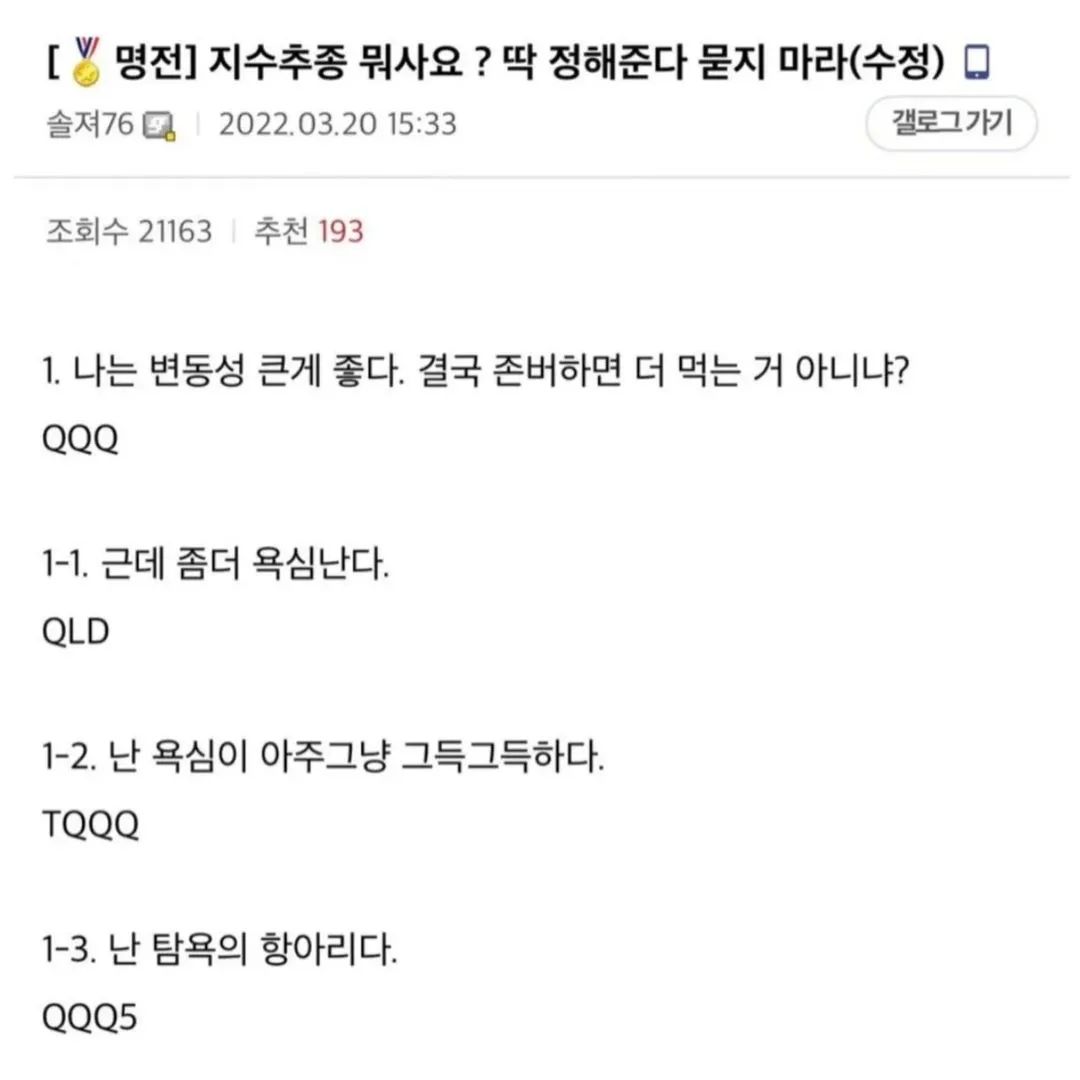This screenshot has height=1080, width=1080.
Task: Open the profile of author 솔져76
Action: coord(90,124)
